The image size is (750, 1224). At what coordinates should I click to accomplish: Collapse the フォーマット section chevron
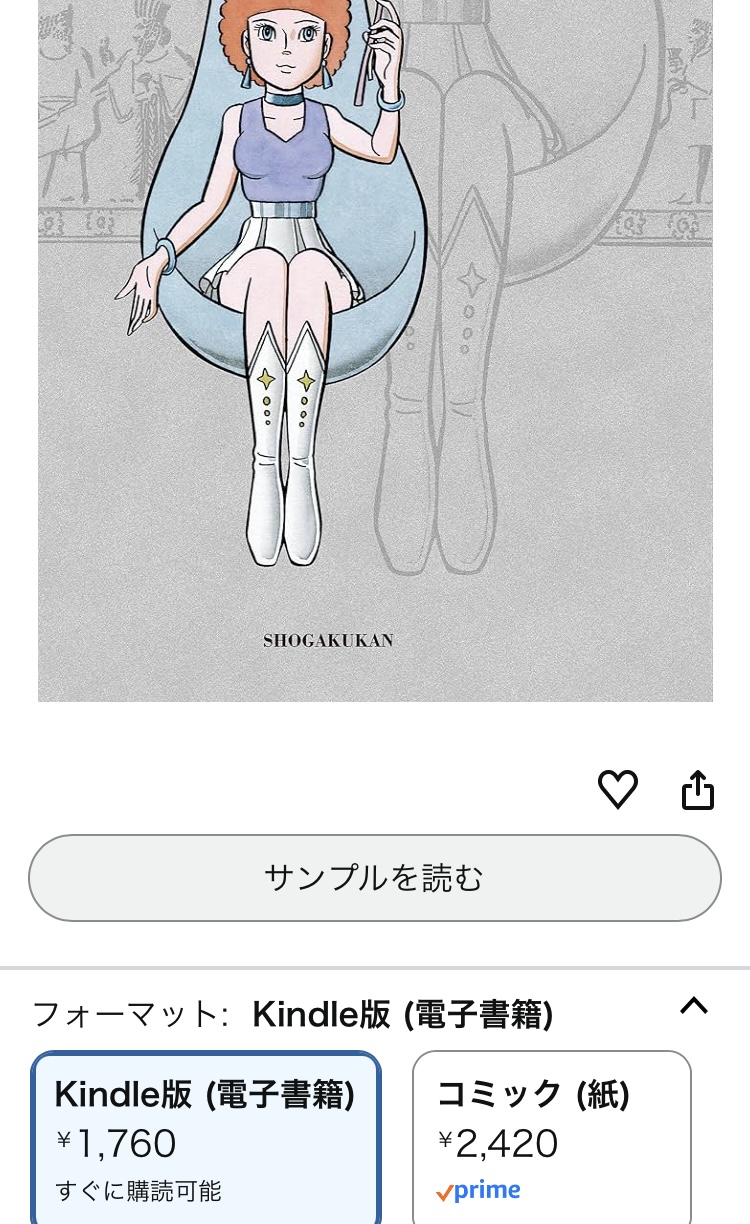(693, 1006)
